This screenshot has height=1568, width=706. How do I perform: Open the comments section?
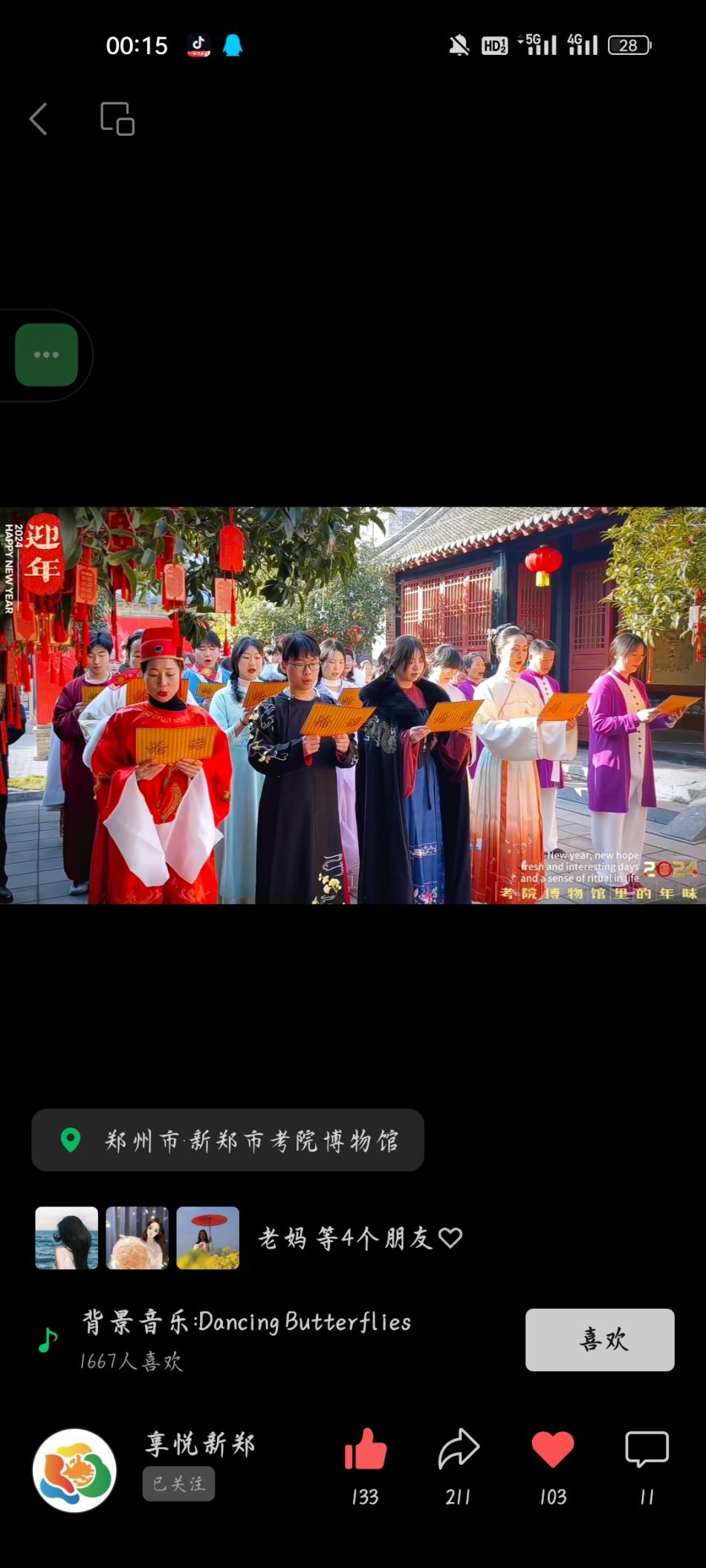(647, 1450)
